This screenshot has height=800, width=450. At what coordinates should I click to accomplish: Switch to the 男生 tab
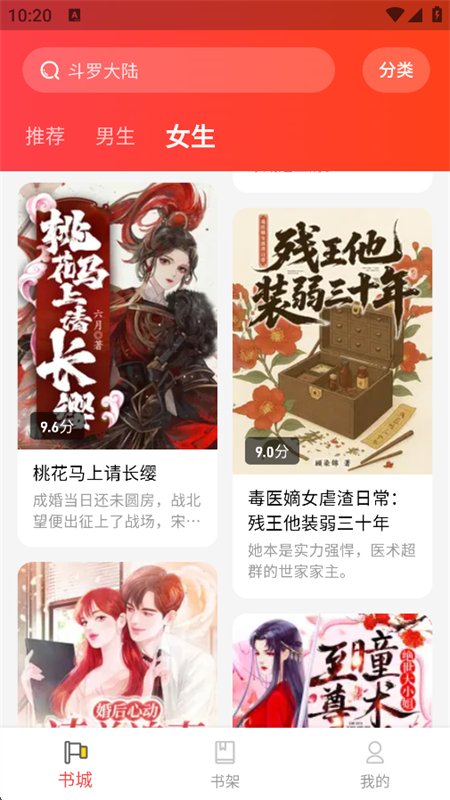point(115,136)
